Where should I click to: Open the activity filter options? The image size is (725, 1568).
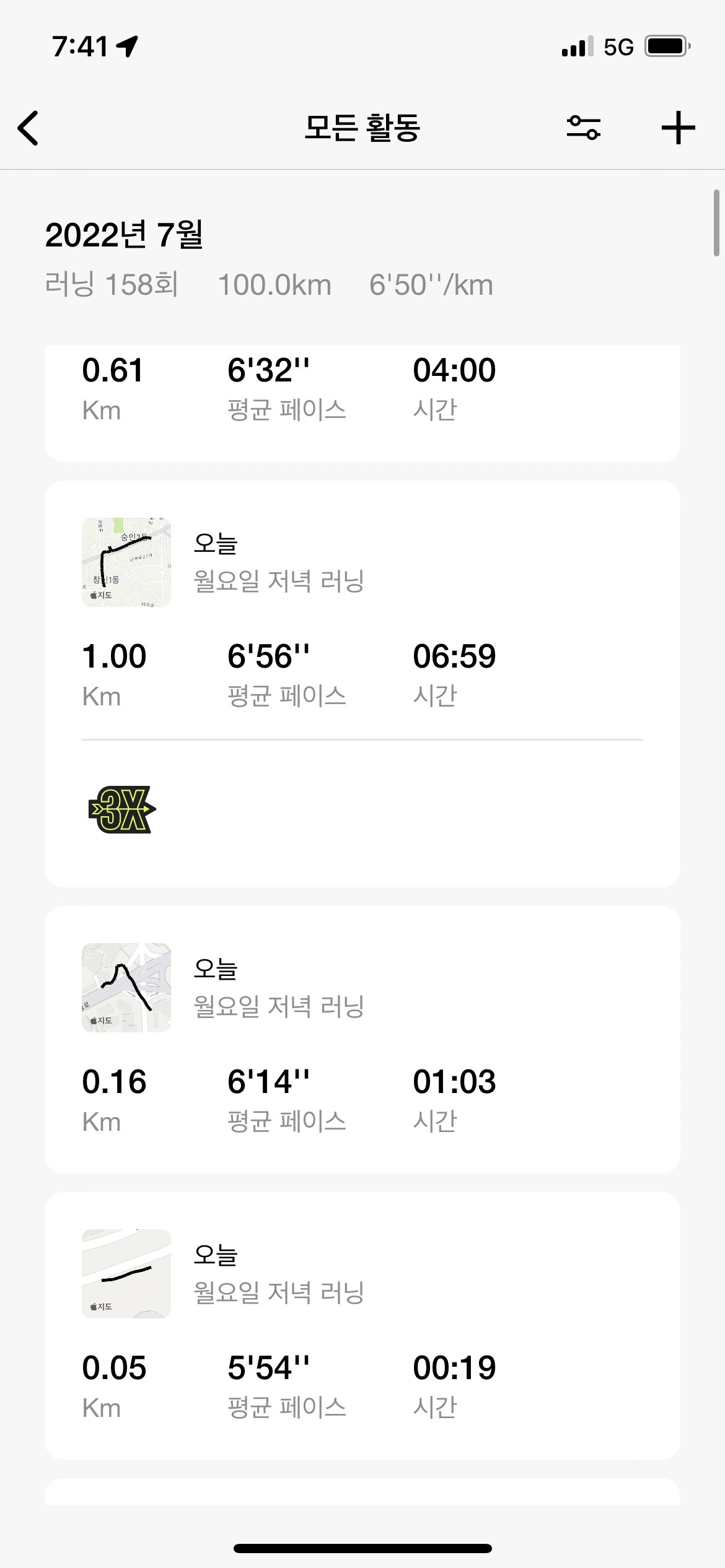click(x=583, y=128)
